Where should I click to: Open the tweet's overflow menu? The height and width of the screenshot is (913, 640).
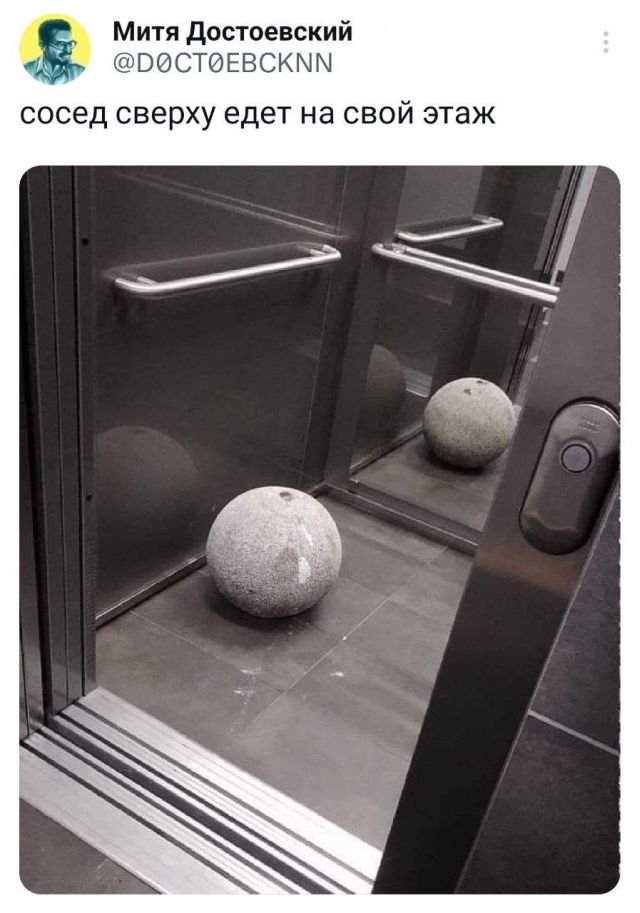[605, 42]
